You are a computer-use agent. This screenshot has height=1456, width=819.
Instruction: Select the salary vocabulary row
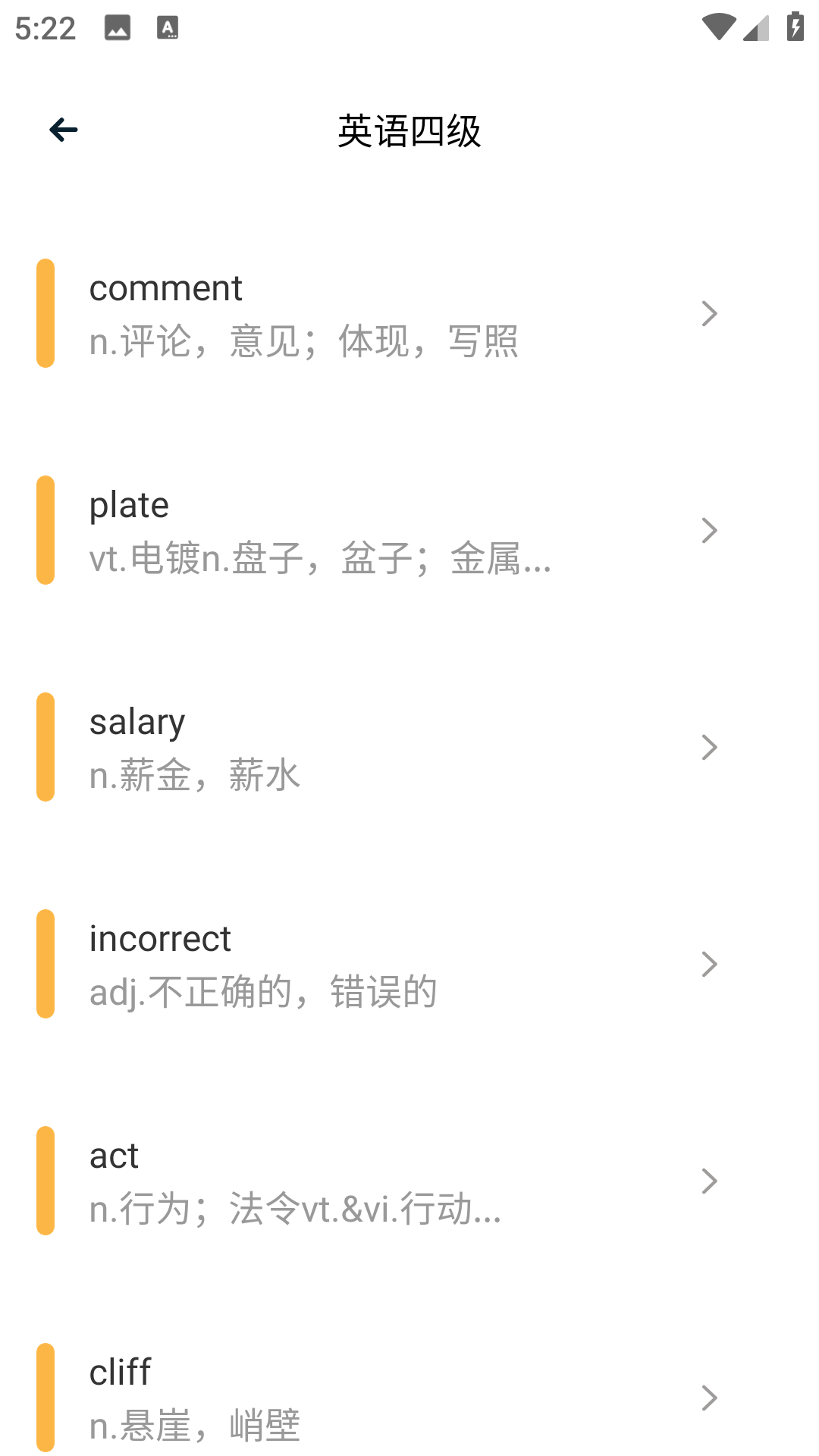pyautogui.click(x=379, y=748)
